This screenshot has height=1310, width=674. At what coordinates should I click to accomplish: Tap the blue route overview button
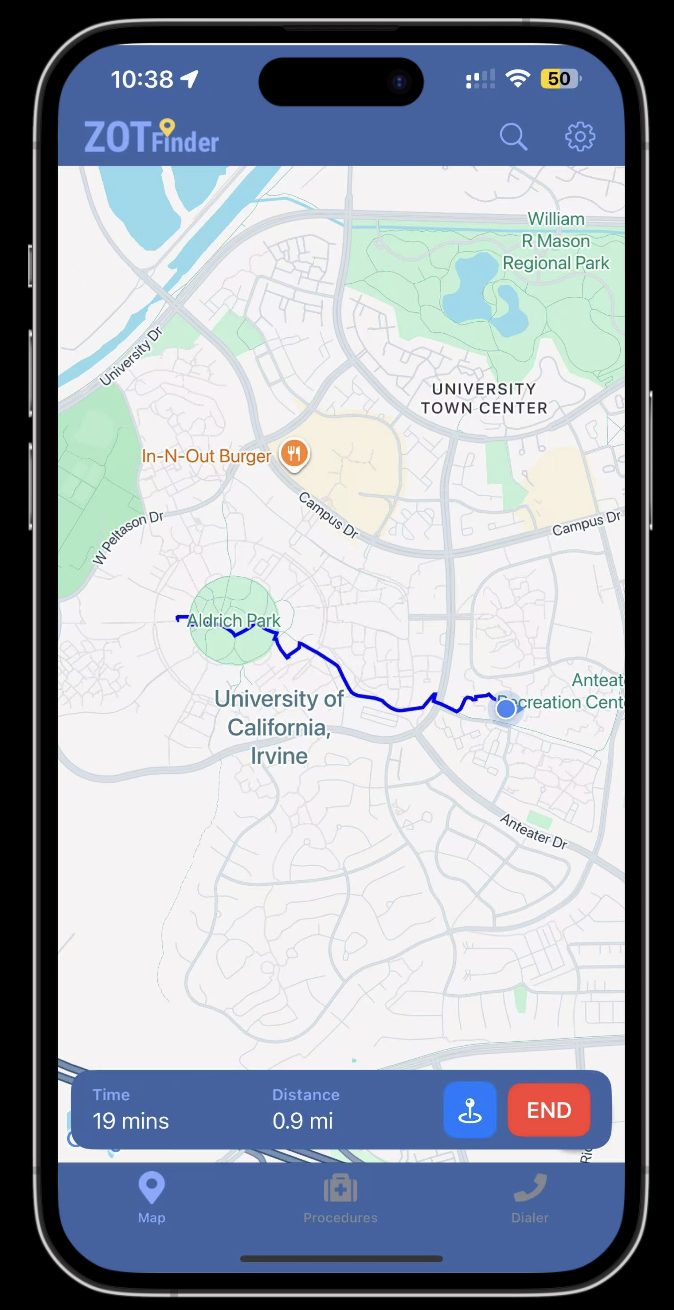[470, 1110]
